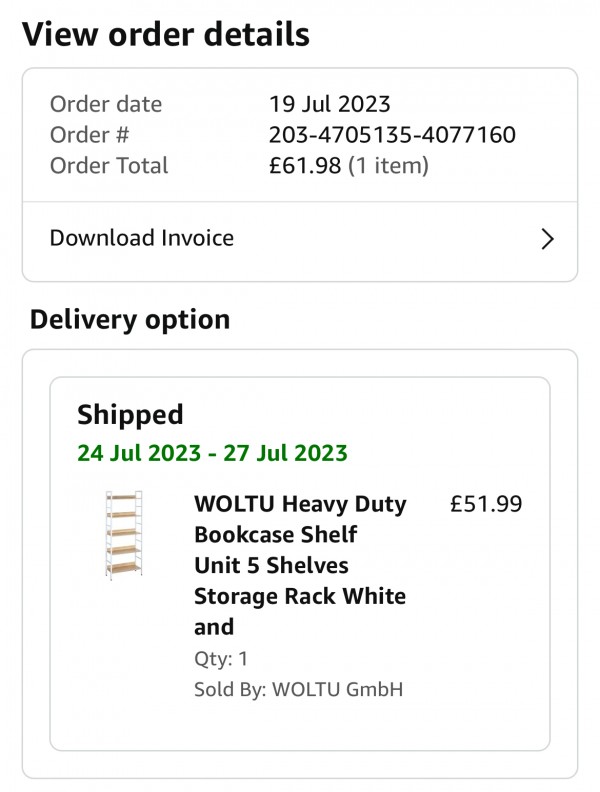Open the WOLTU bookcase product image
Image resolution: width=600 pixels, height=792 pixels.
click(x=124, y=536)
